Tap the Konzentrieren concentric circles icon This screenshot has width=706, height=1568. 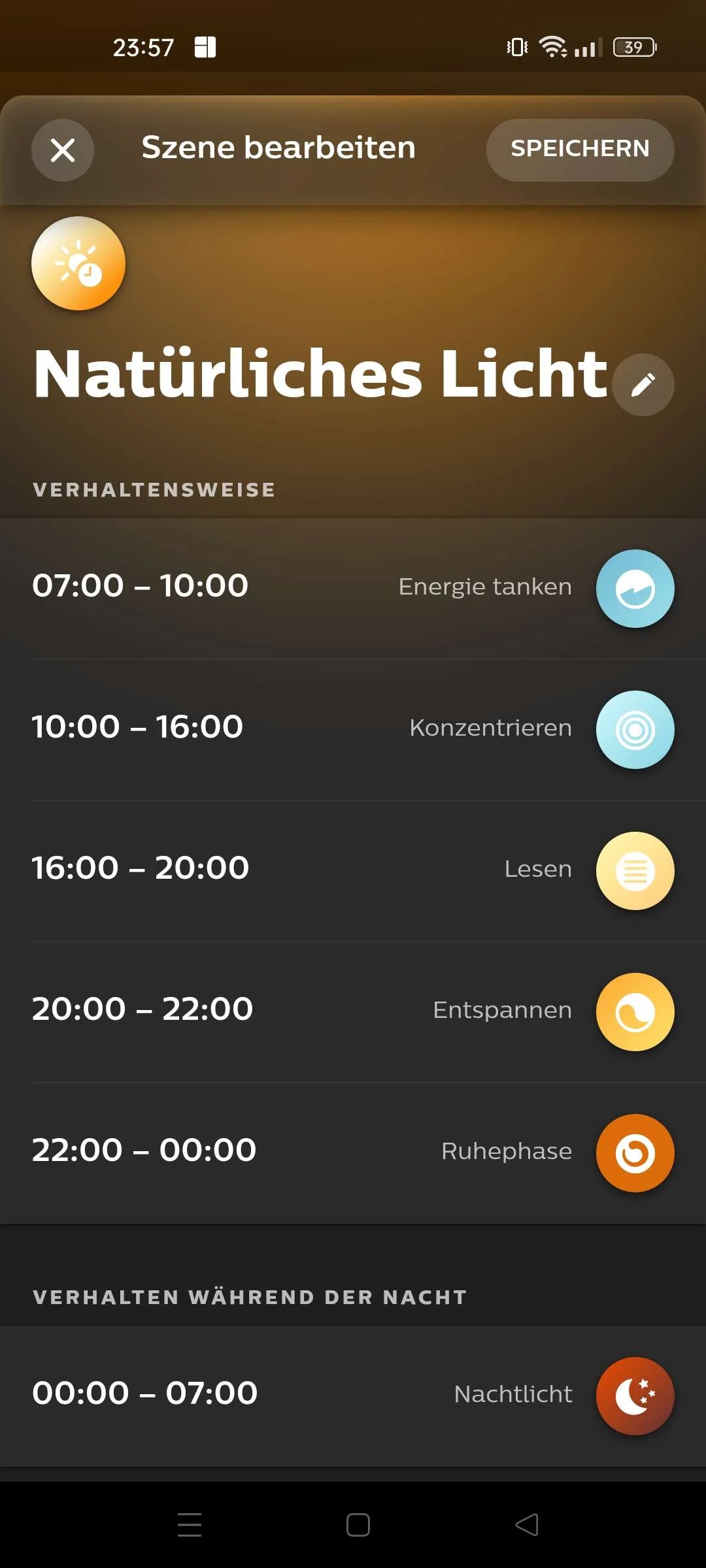(635, 729)
